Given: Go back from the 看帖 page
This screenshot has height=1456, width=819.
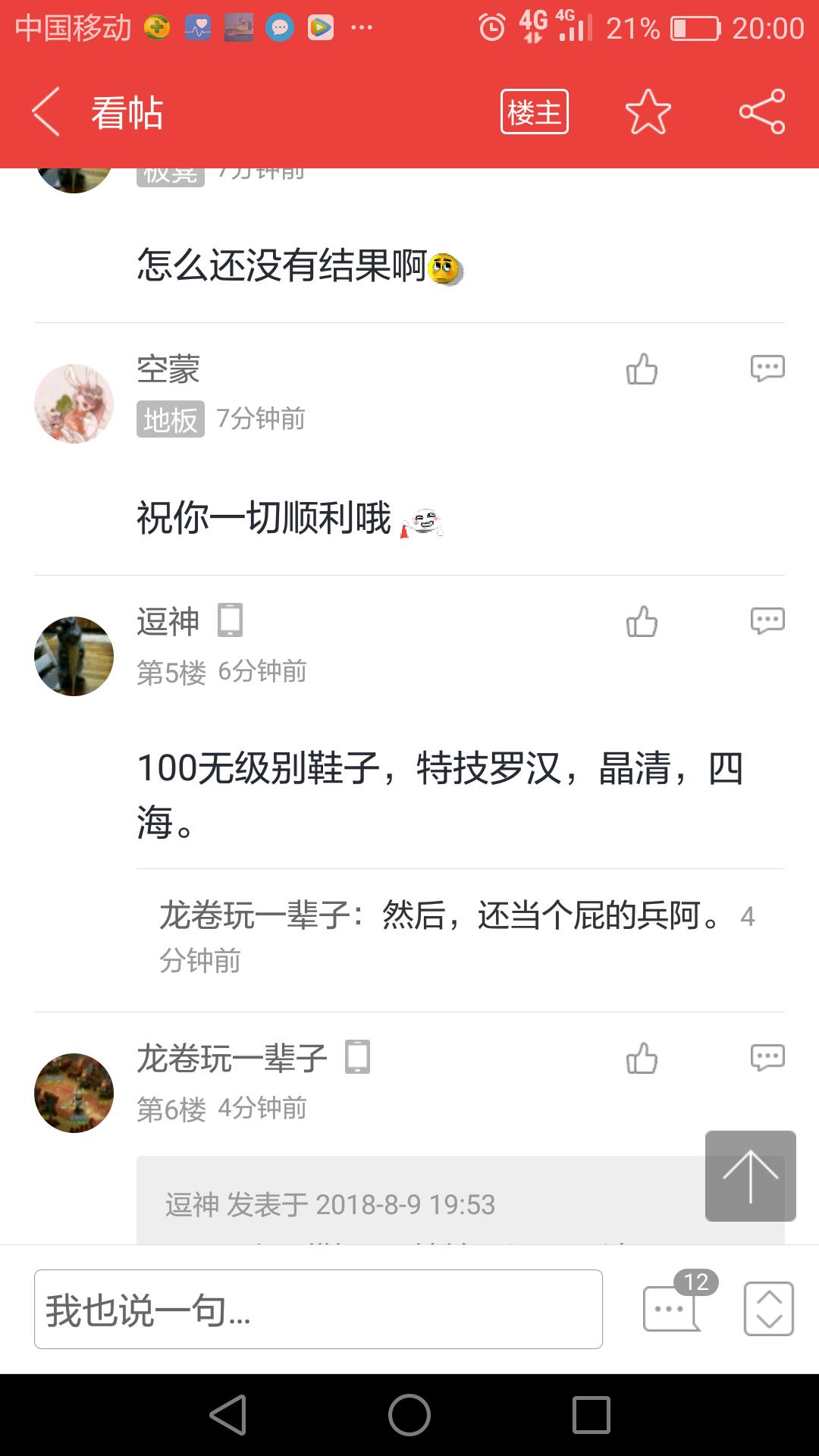Looking at the screenshot, I should (x=47, y=112).
